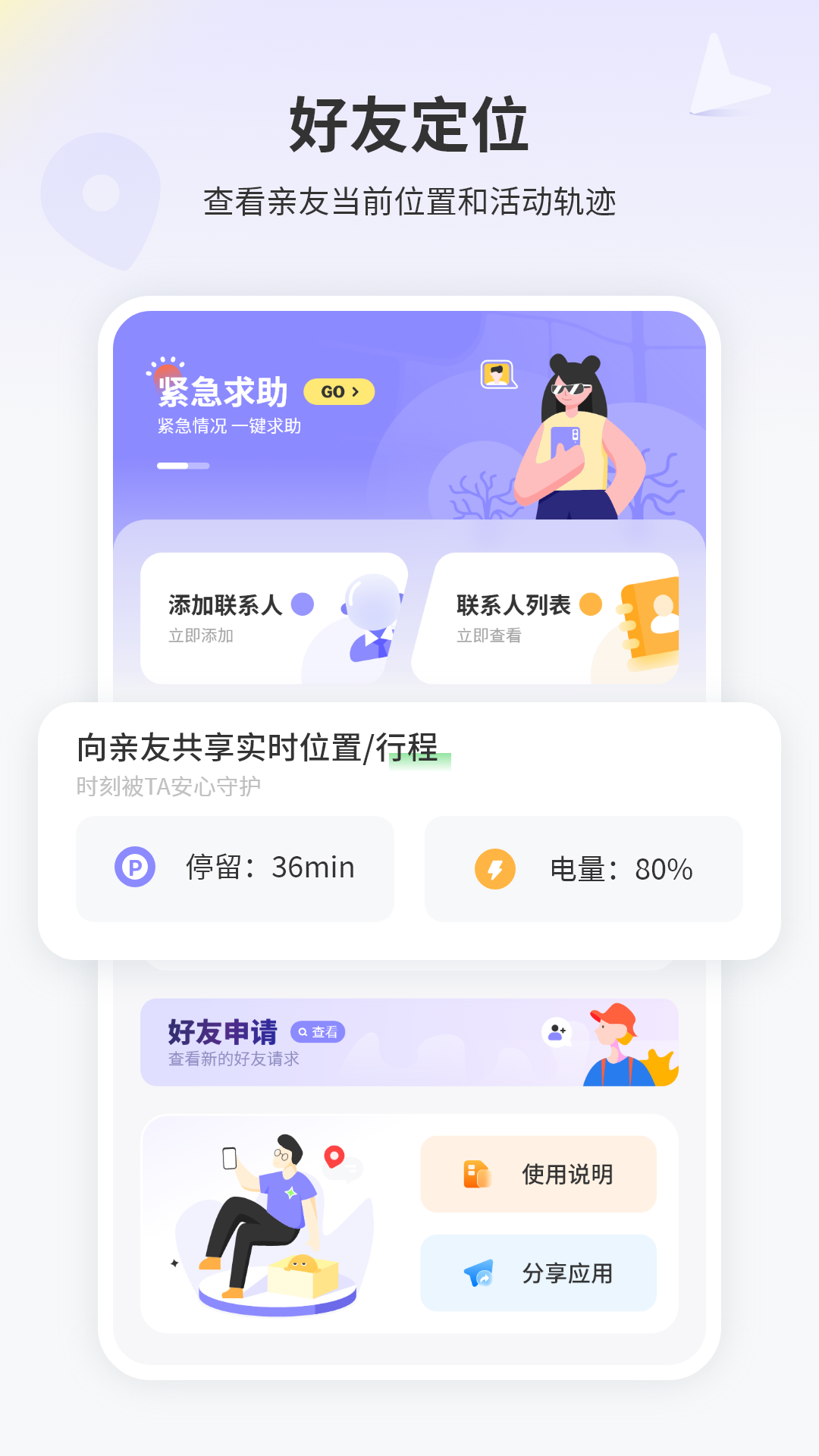Expand the 查看 badge in 好友申请 banner
This screenshot has width=819, height=1456.
click(x=319, y=1033)
